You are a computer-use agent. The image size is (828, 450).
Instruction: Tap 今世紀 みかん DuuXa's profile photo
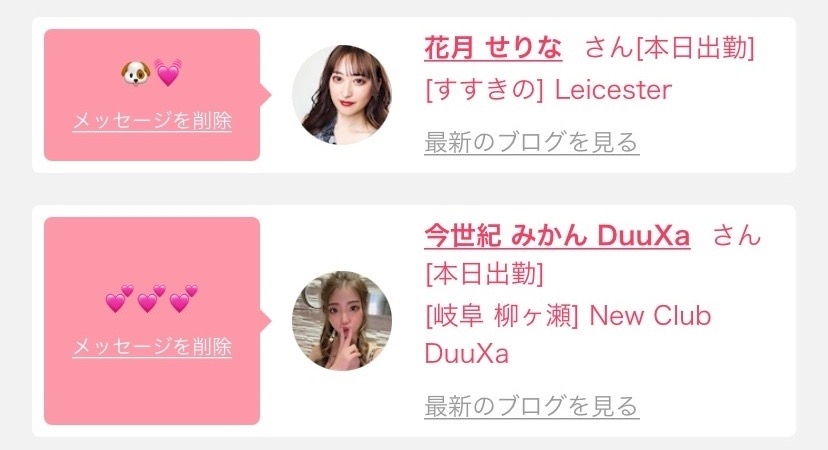tap(341, 320)
